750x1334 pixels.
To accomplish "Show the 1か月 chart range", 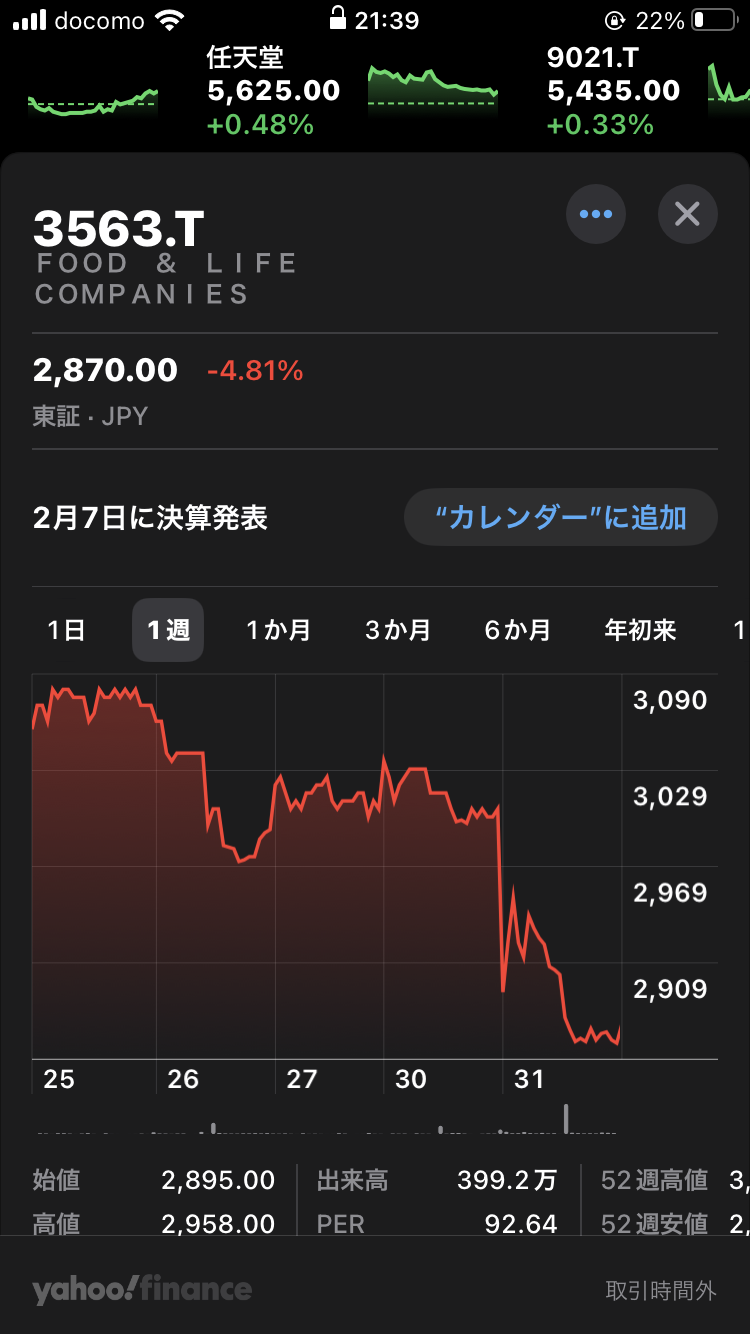I will 278,630.
